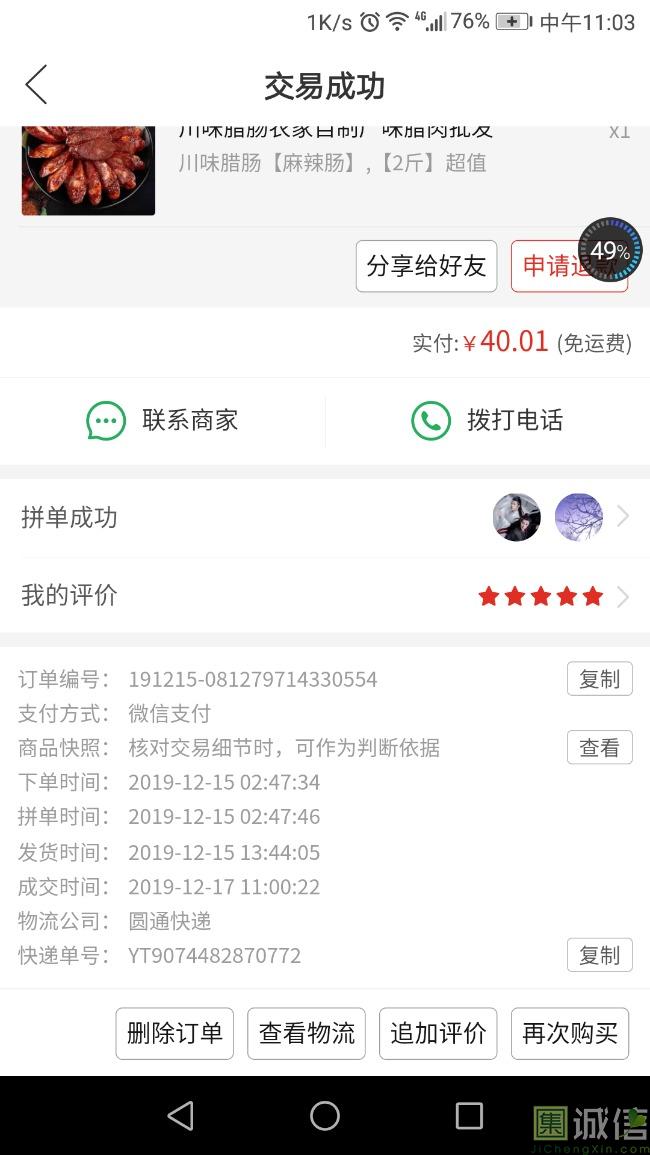
Task: Open the 拼单成功 group order details
Action: coord(325,517)
